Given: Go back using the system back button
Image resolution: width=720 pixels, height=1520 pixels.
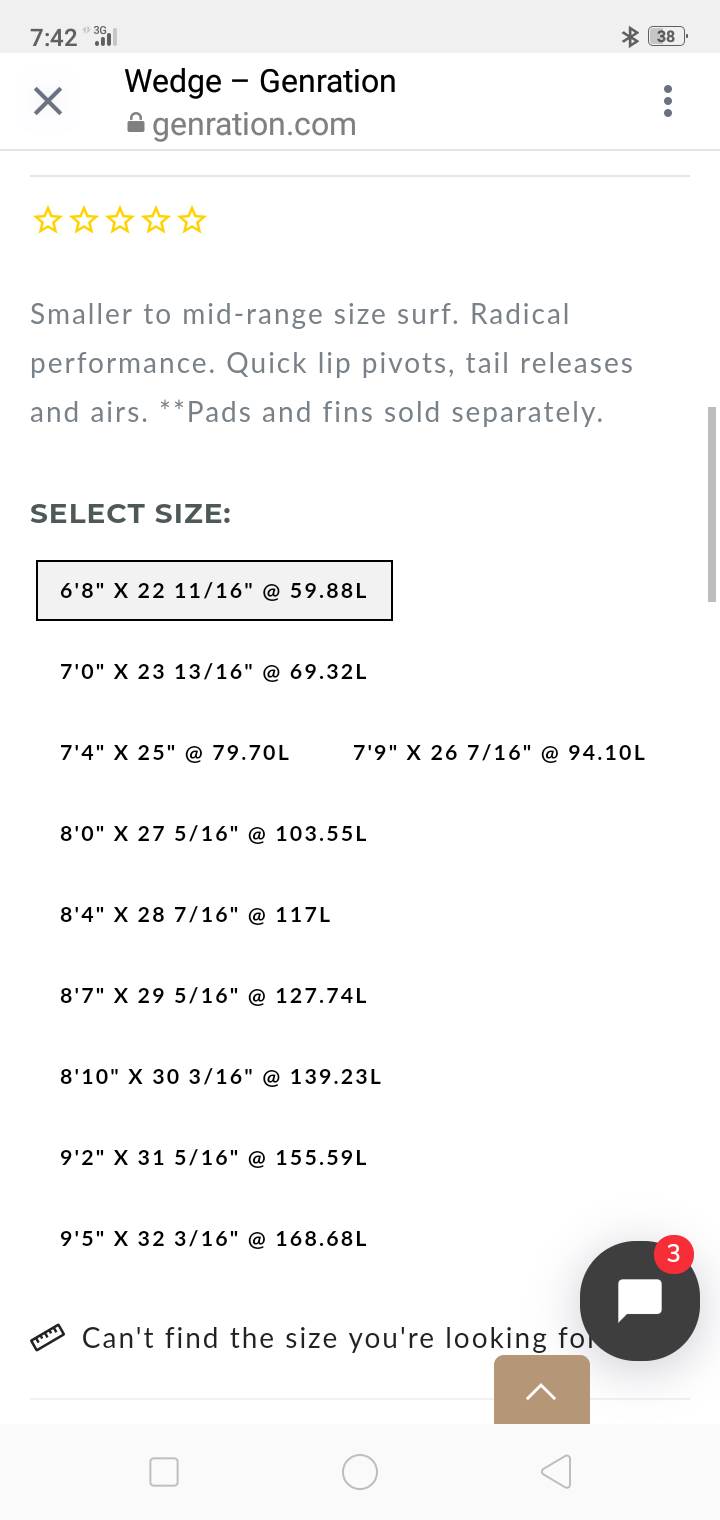Looking at the screenshot, I should tap(556, 1471).
